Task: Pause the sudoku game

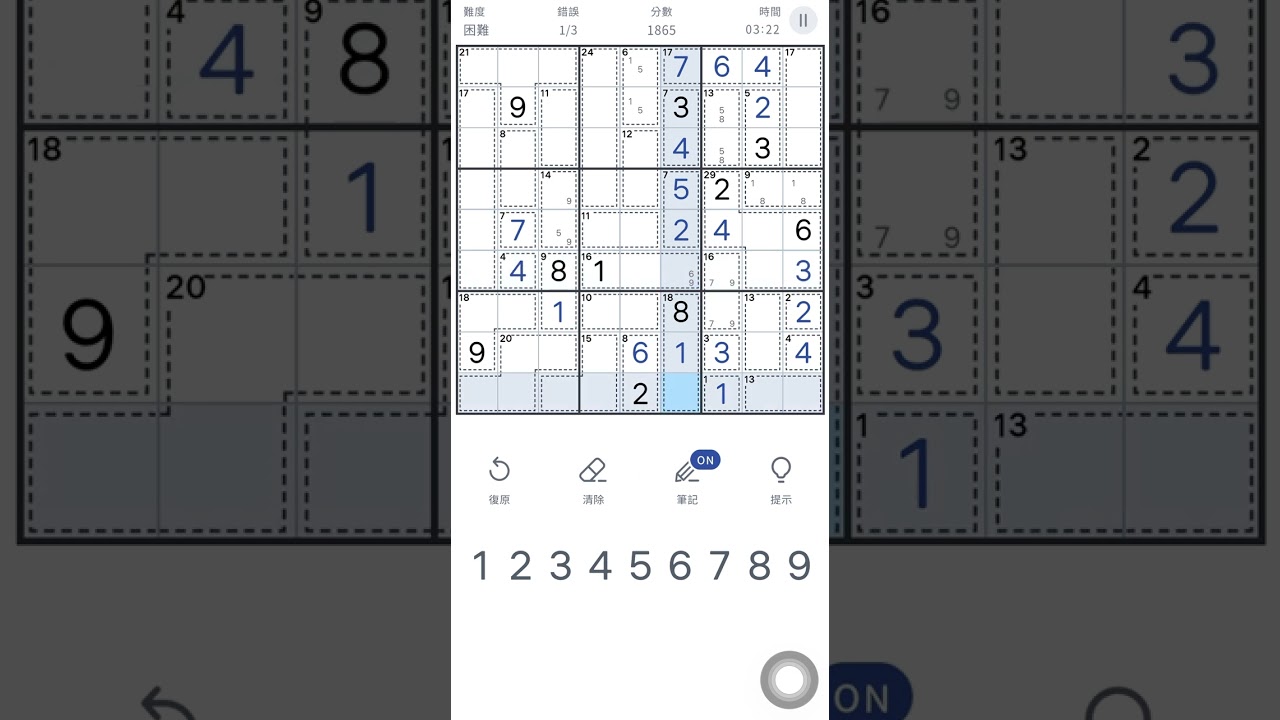Action: (x=803, y=21)
